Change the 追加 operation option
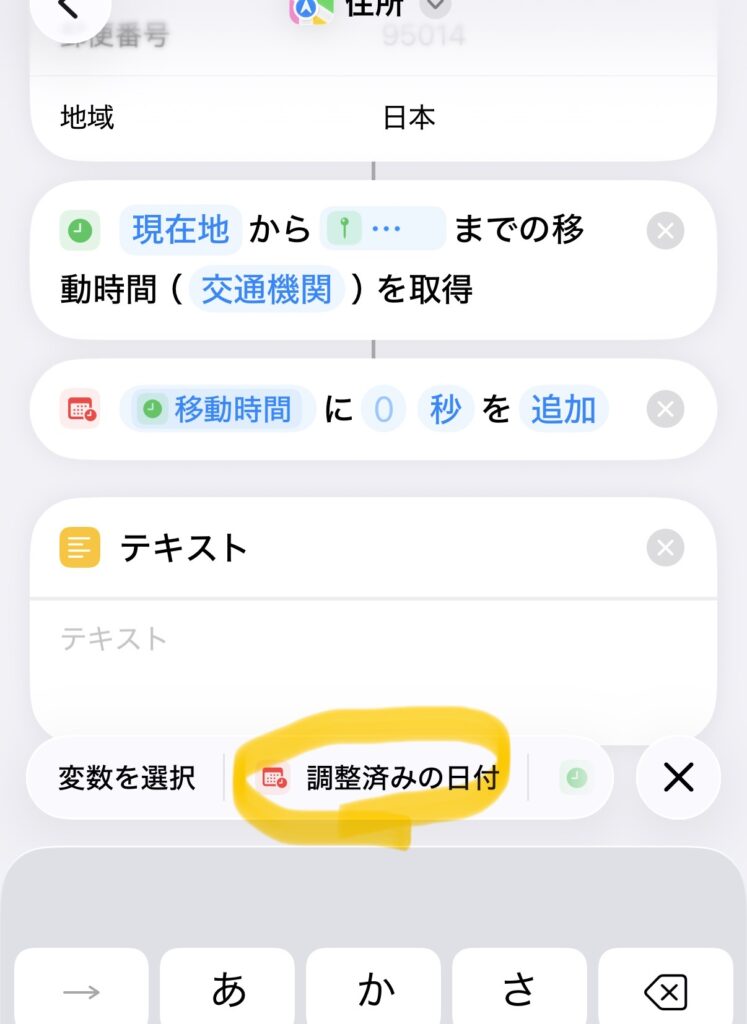 tap(563, 409)
